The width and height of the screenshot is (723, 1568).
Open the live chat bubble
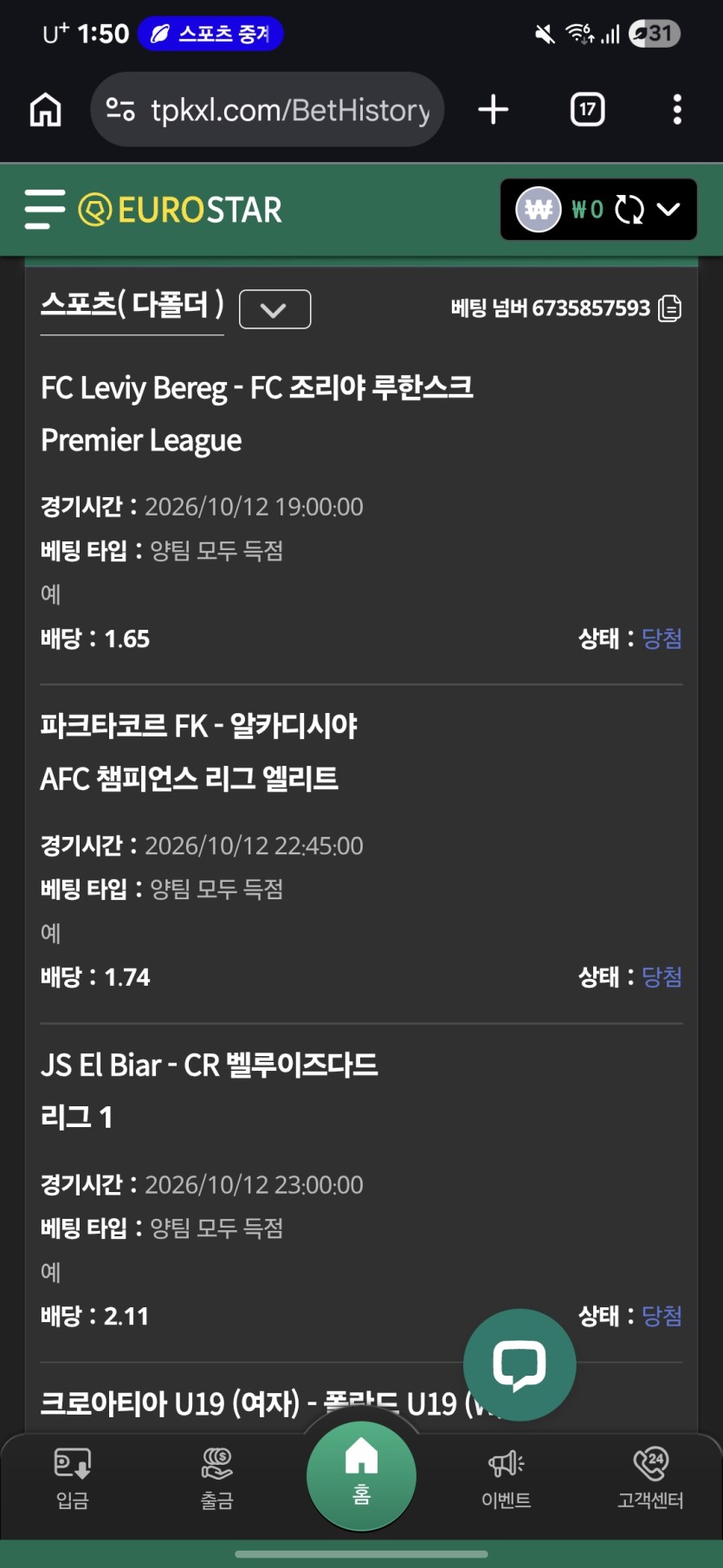(520, 1364)
